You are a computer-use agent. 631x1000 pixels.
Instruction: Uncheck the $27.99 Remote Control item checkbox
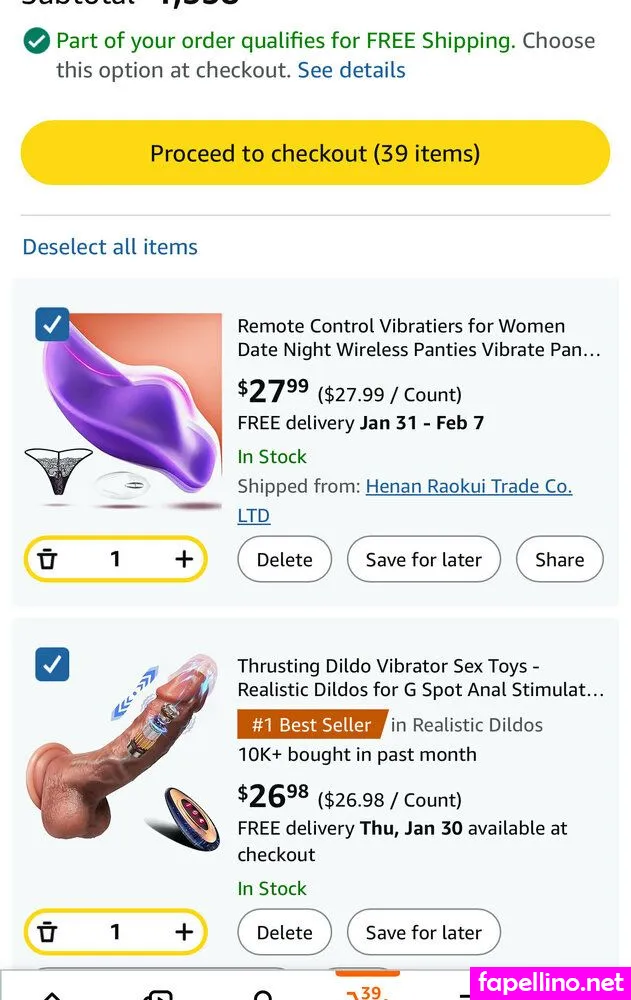coord(52,324)
